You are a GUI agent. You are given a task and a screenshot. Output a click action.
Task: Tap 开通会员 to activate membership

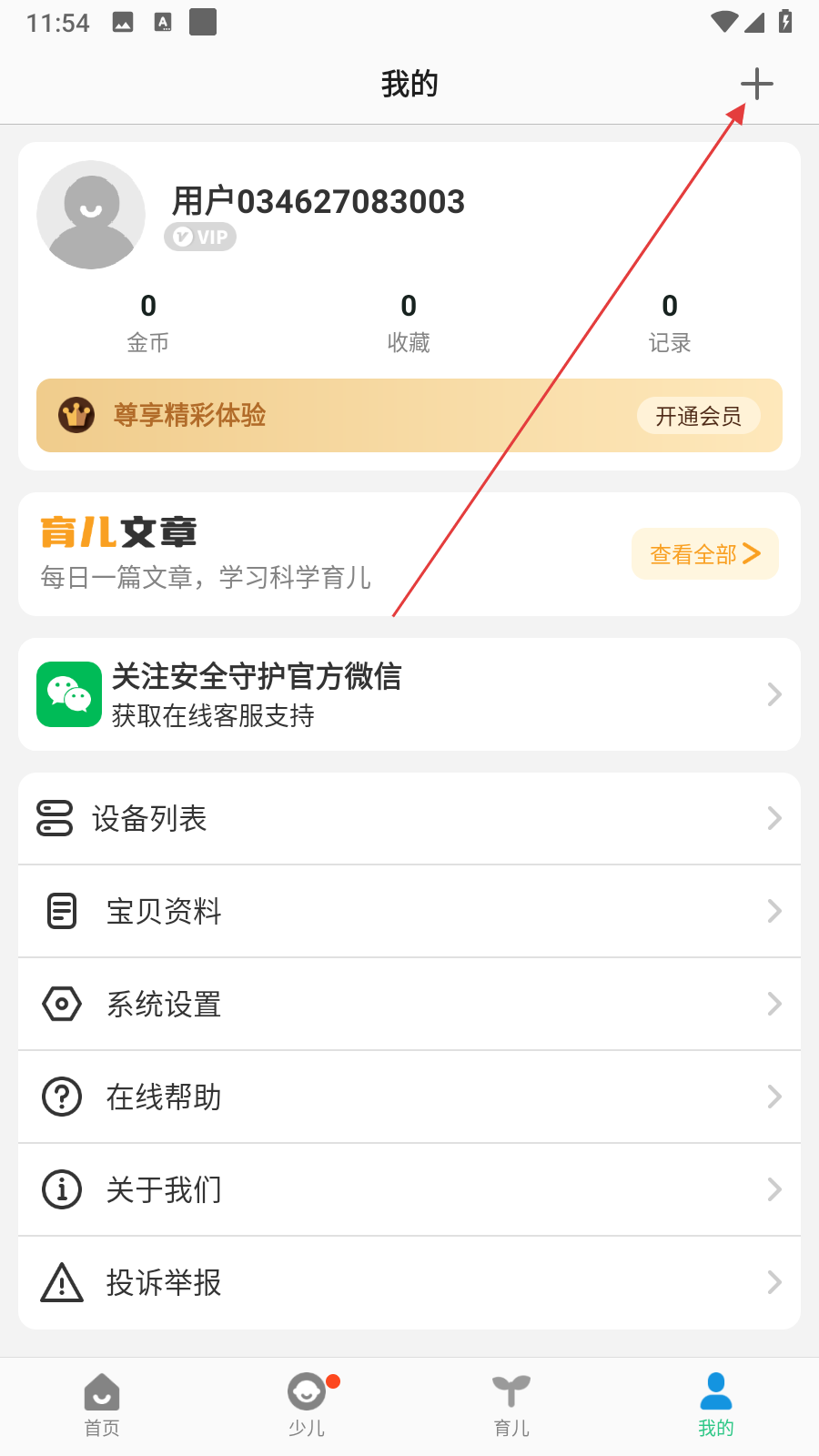coord(698,416)
